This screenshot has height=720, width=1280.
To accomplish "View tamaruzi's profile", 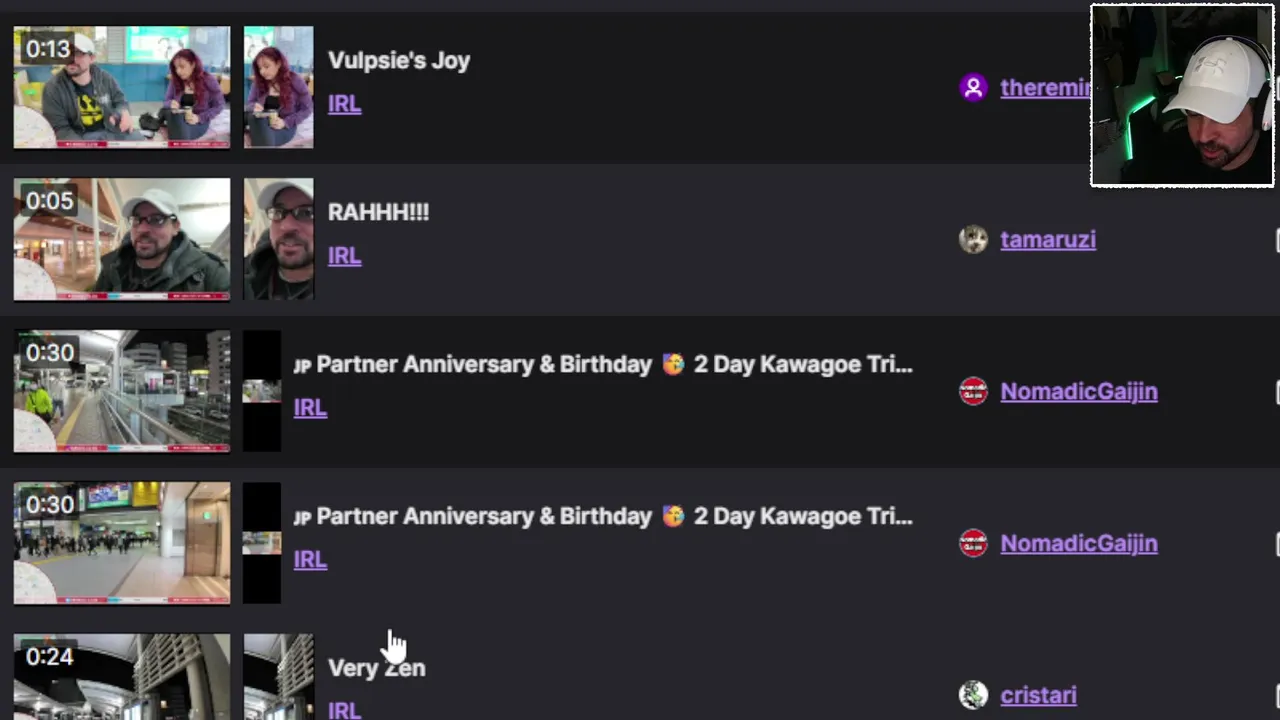I will 1047,240.
